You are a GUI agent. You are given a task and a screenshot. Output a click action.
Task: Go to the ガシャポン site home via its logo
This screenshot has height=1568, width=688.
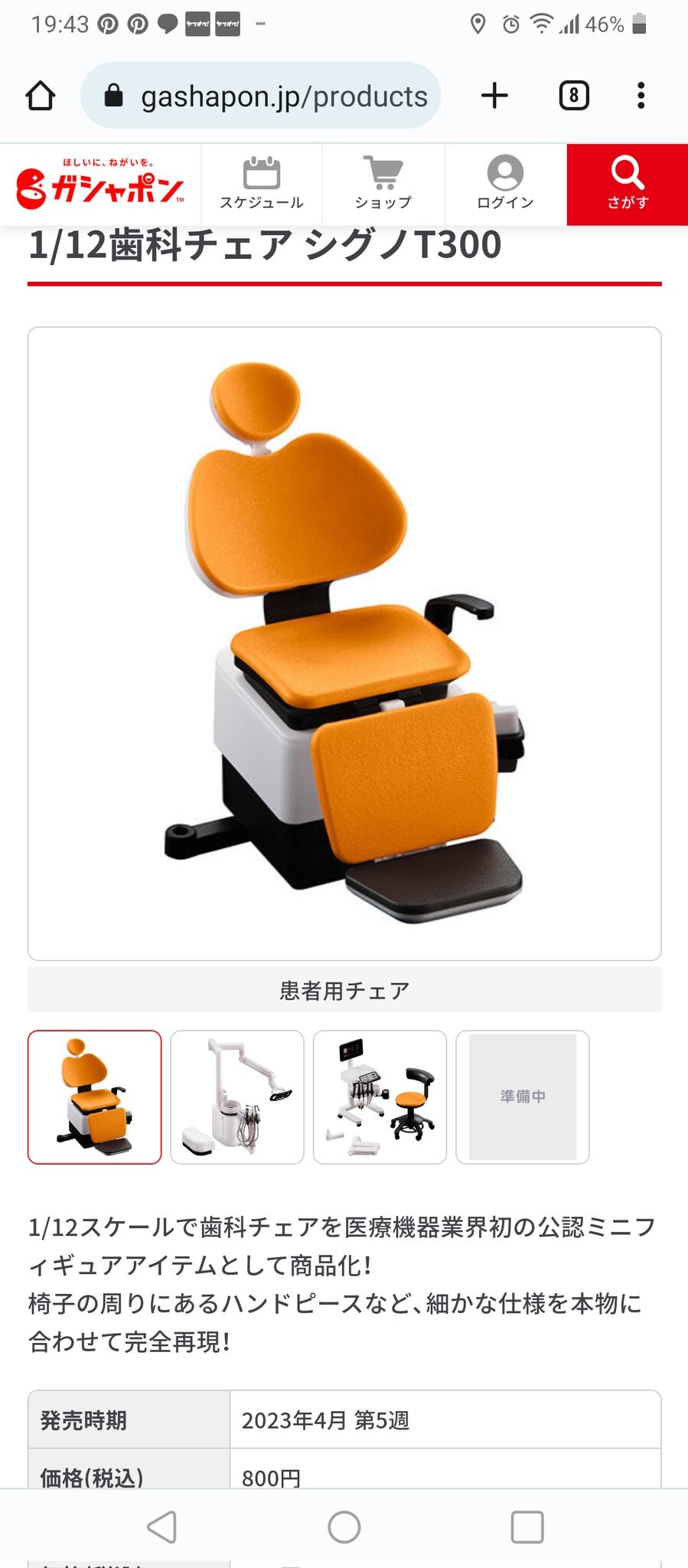click(x=100, y=185)
